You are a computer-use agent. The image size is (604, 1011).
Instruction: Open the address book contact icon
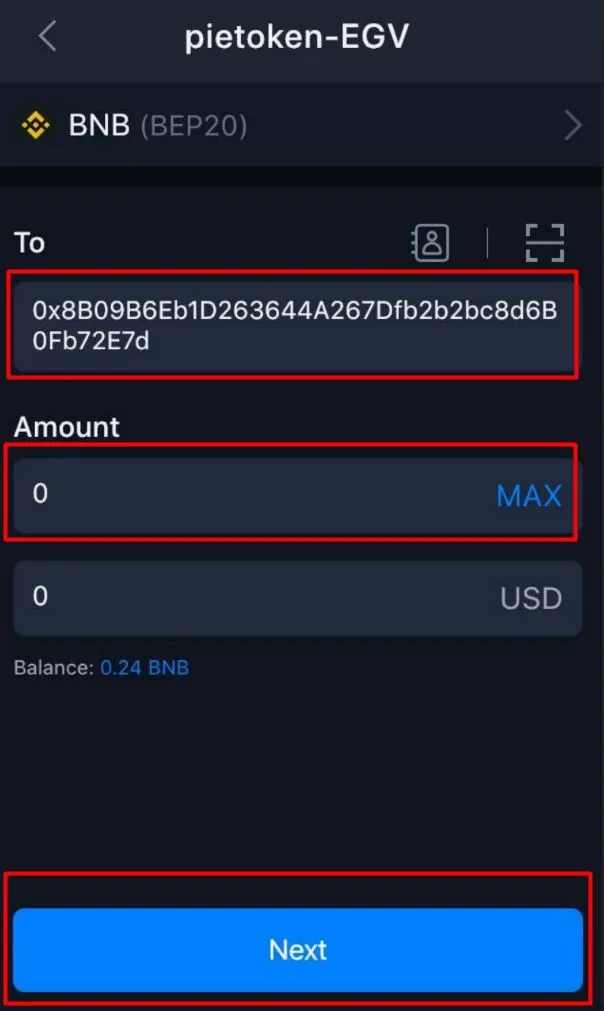click(x=431, y=242)
